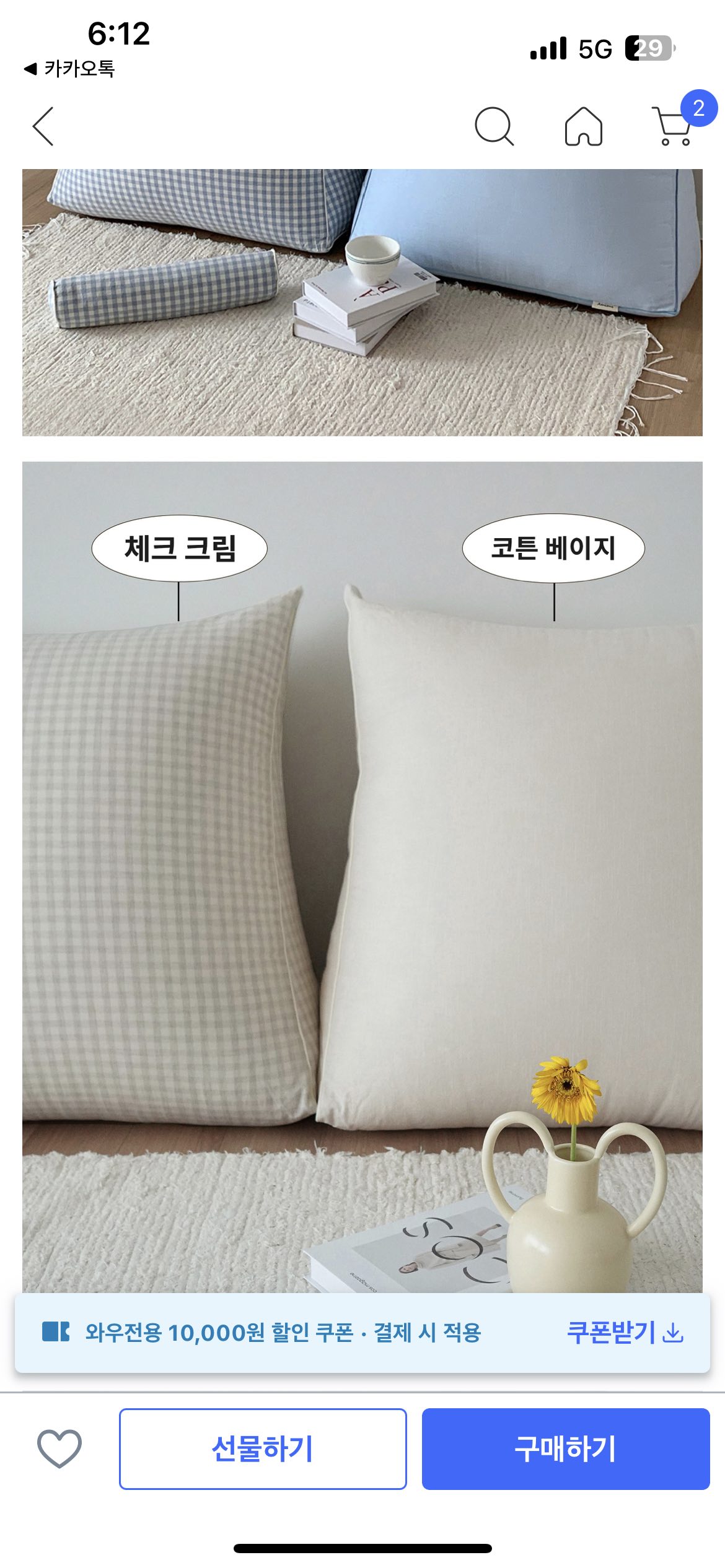Return to 카카오톡 via status bar link

pyautogui.click(x=69, y=68)
